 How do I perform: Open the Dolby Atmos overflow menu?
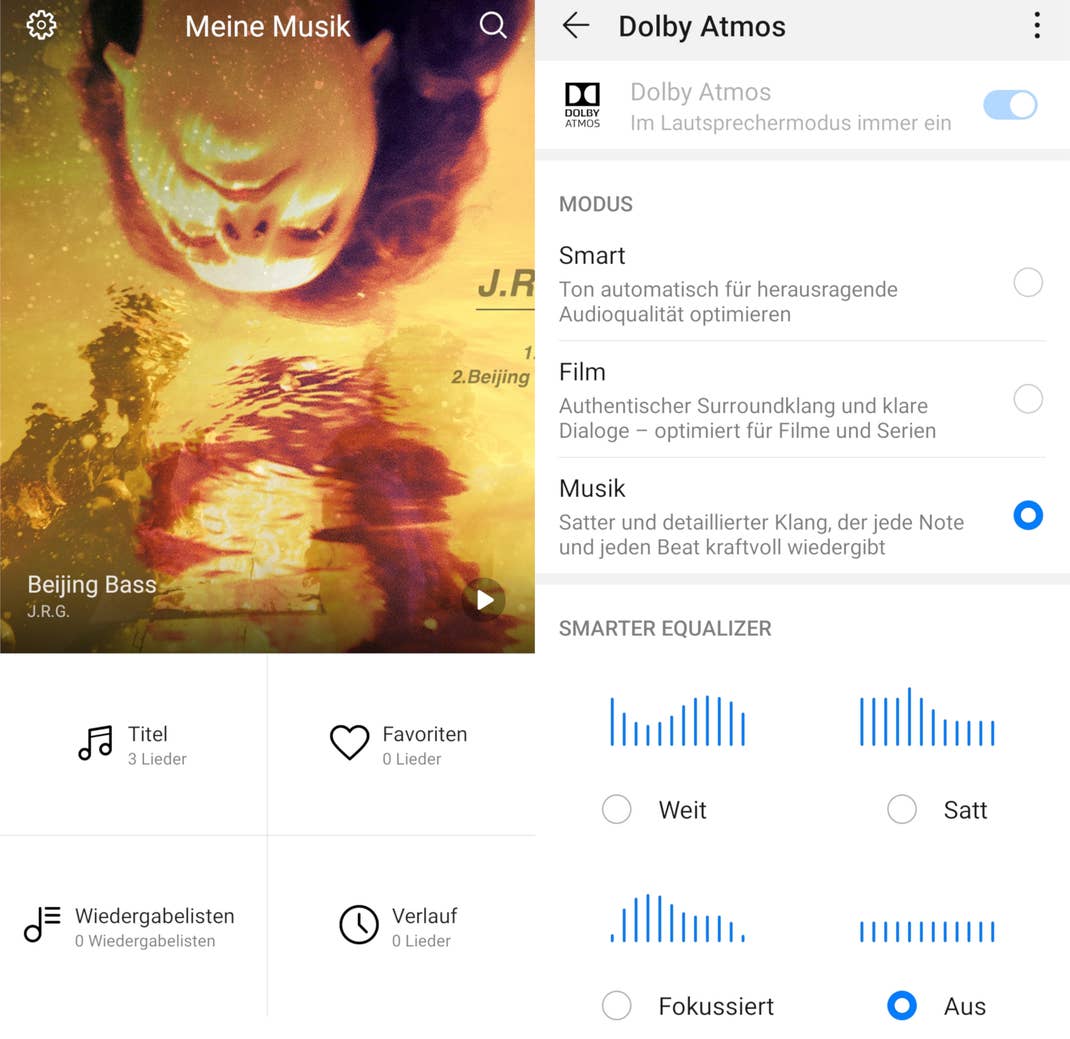tap(1037, 26)
